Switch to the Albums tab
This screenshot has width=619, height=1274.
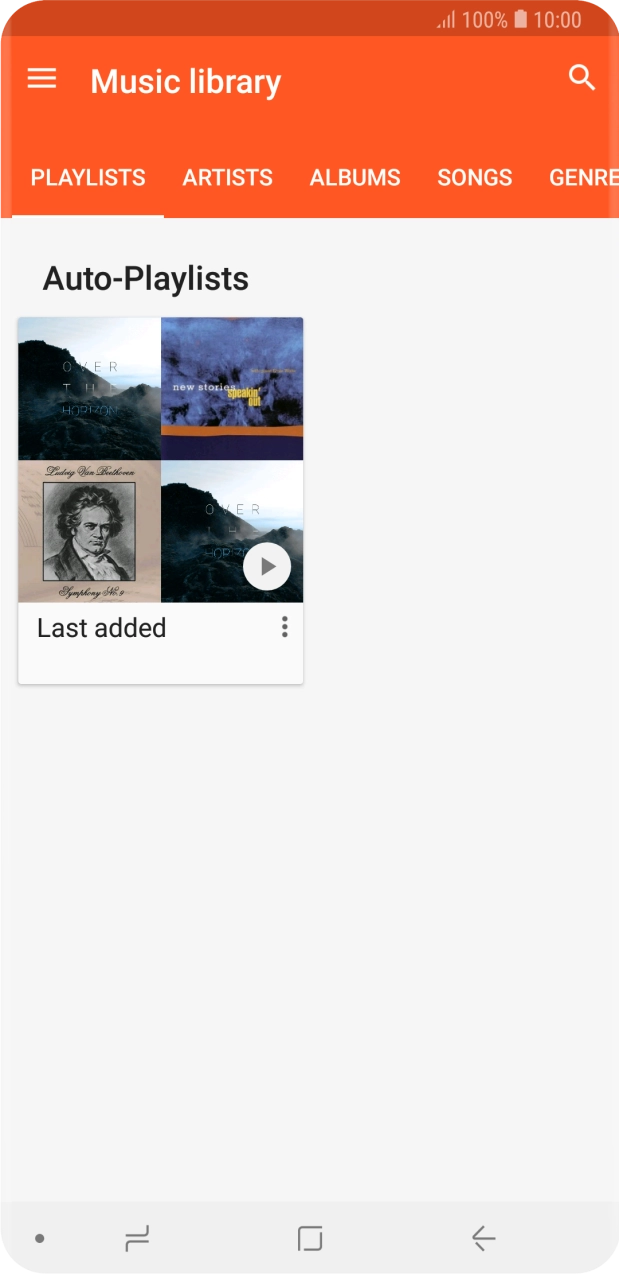(x=355, y=178)
